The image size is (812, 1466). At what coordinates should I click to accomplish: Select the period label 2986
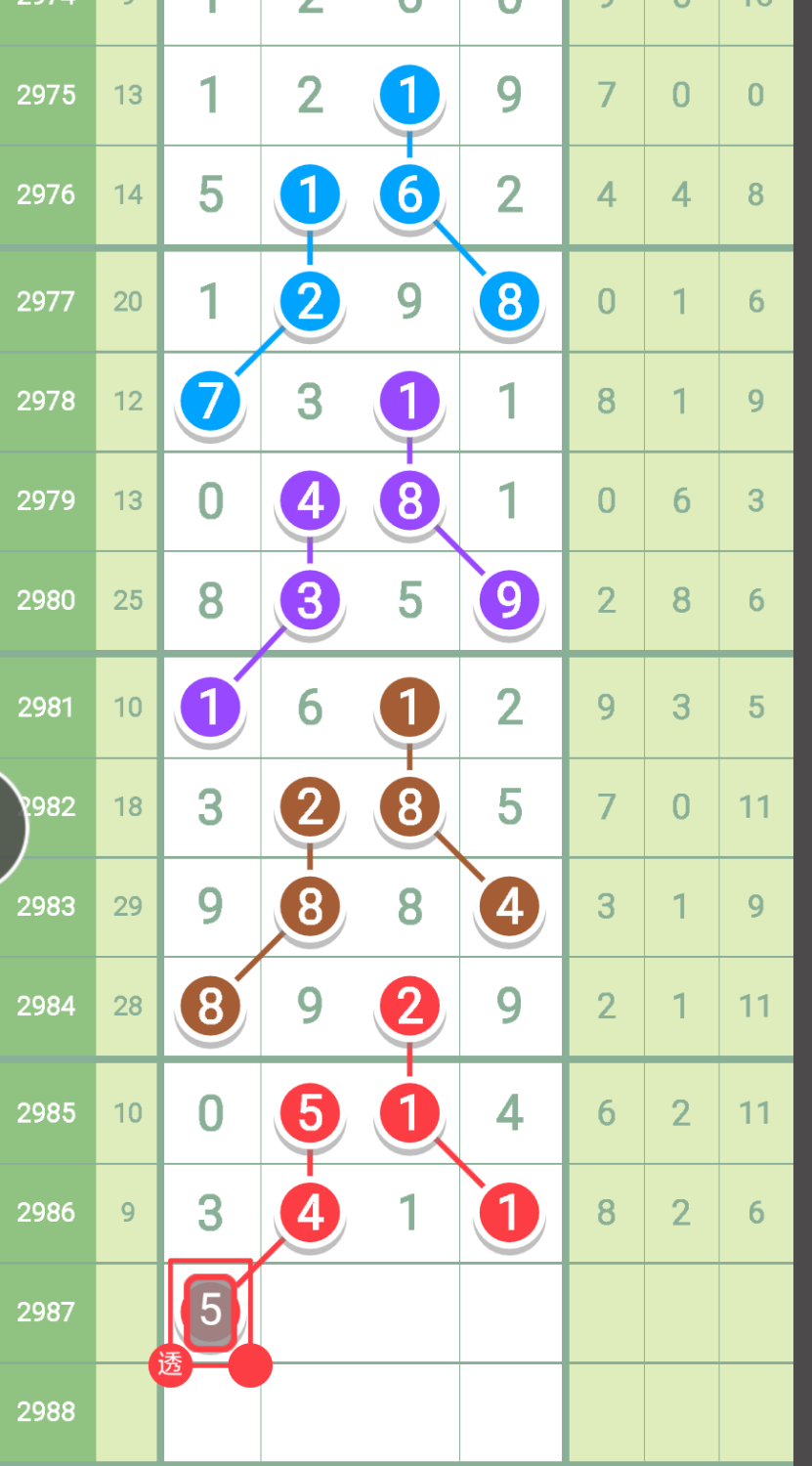(46, 1212)
